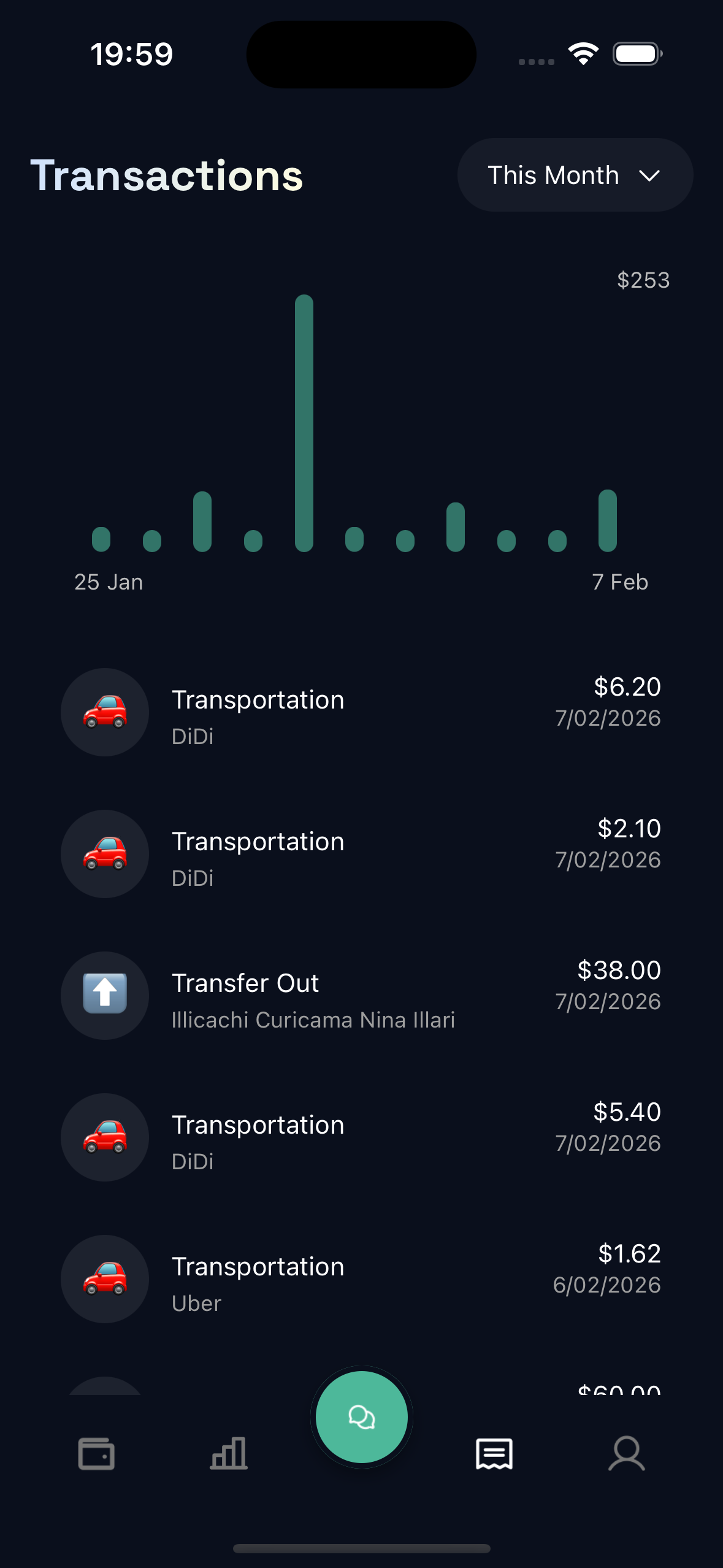Select the $2.10 DiDi Transportation entry
The height and width of the screenshot is (1568, 723).
coord(361,854)
